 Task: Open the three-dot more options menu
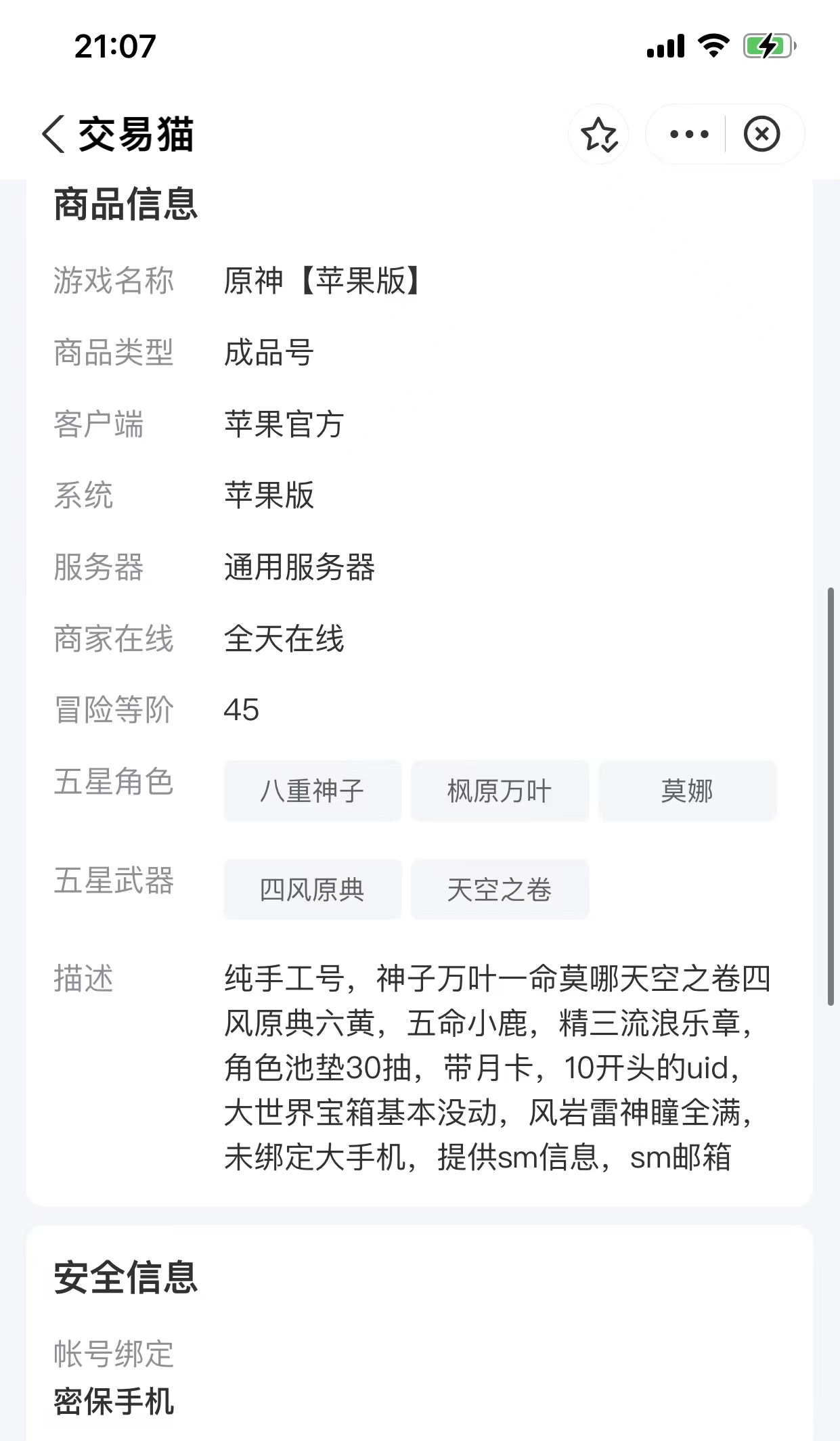pos(688,134)
